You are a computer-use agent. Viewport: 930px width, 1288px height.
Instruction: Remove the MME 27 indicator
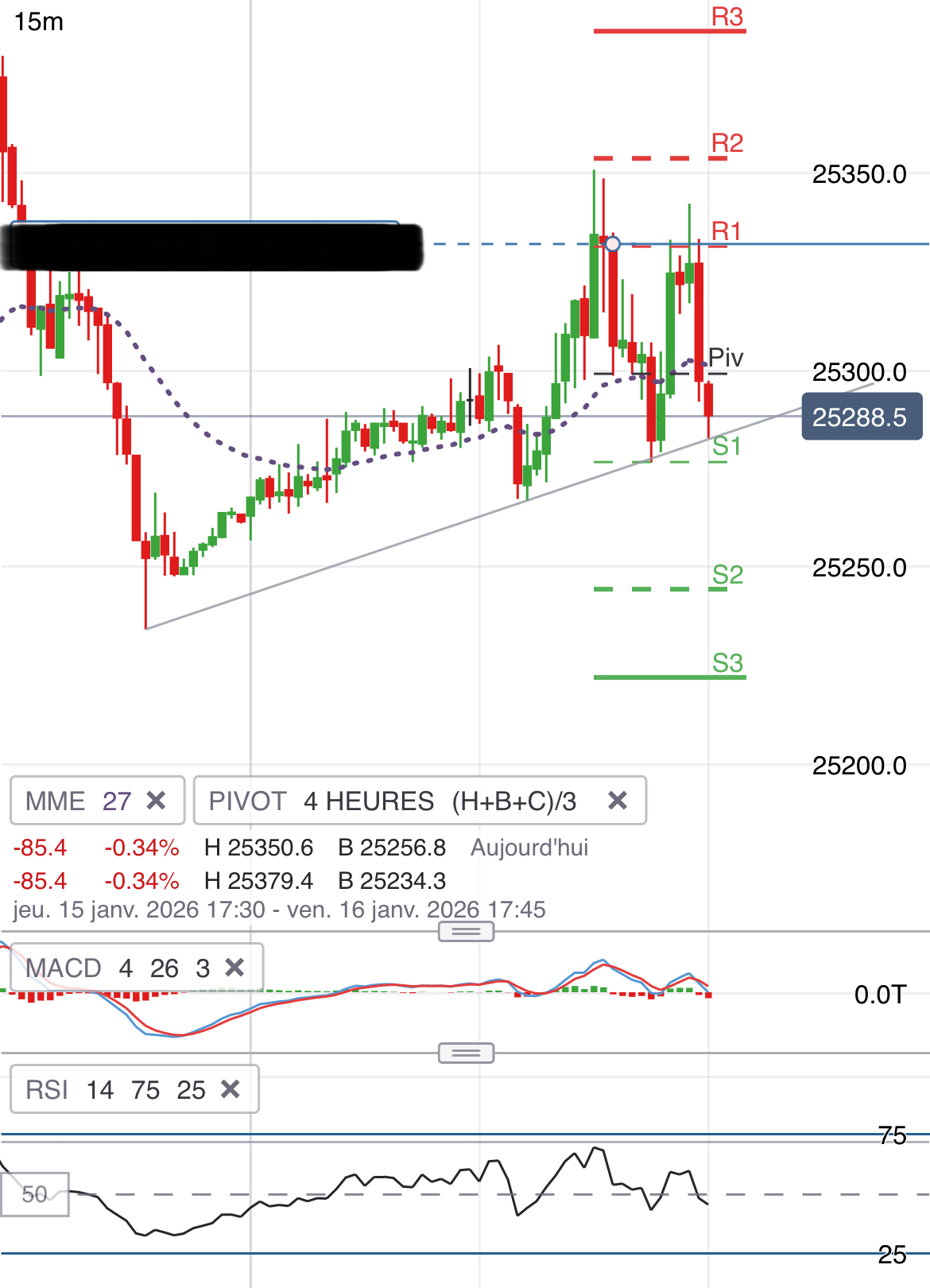(157, 801)
